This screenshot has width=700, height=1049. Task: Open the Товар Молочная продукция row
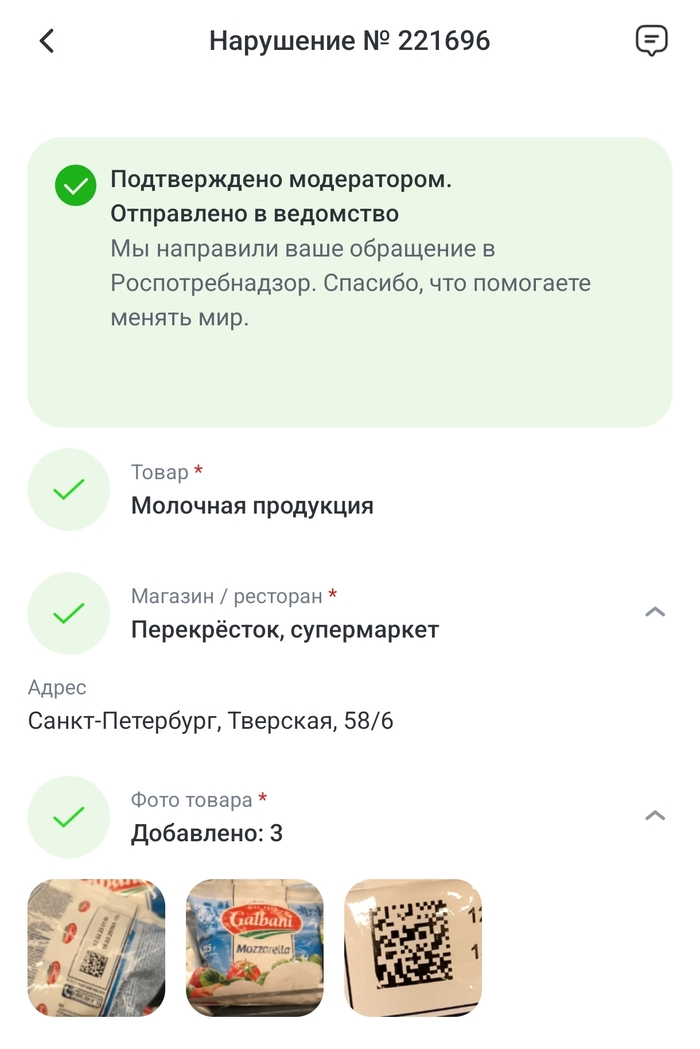coord(252,489)
